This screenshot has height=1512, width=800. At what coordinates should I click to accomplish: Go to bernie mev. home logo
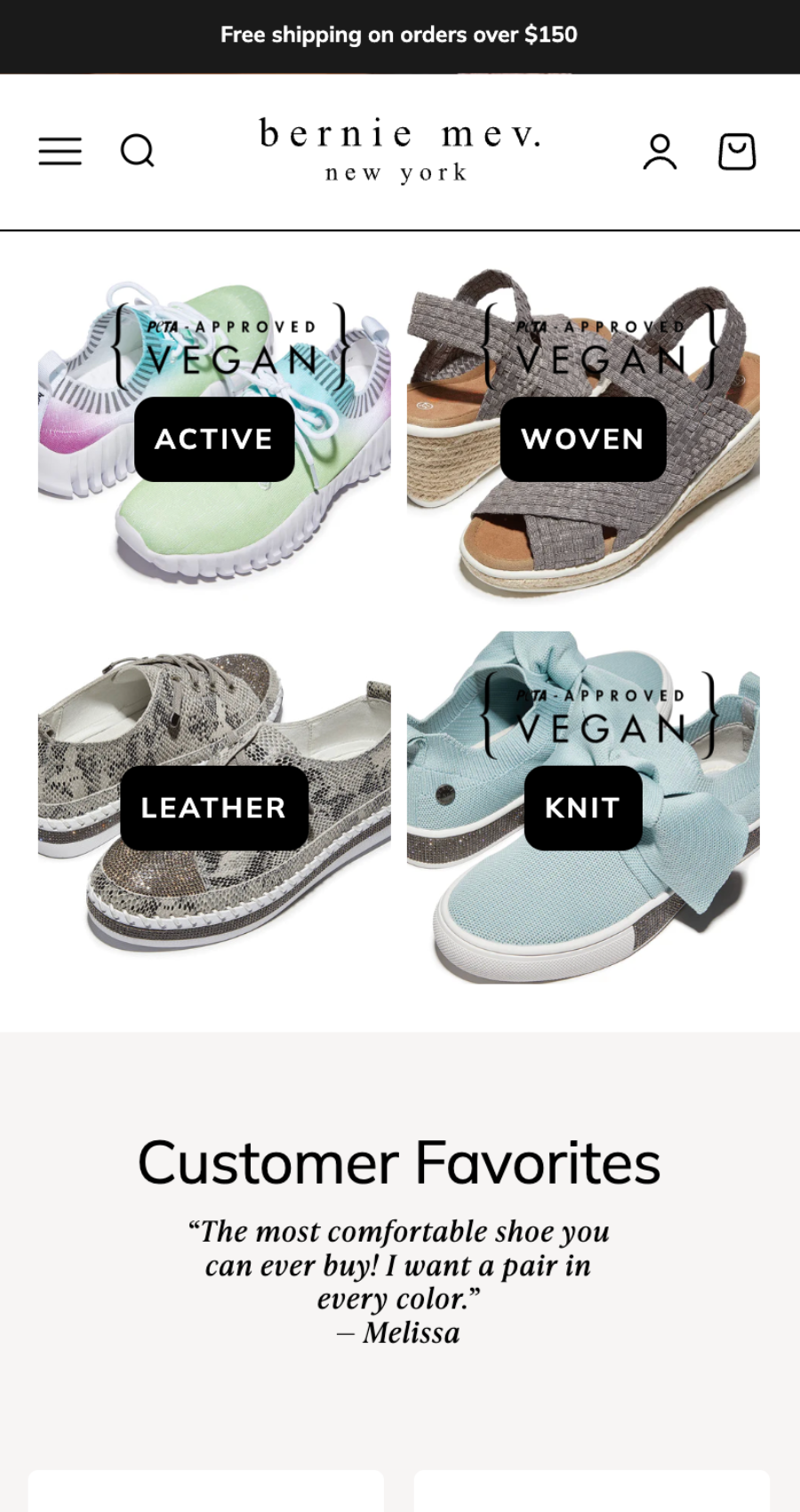click(399, 149)
